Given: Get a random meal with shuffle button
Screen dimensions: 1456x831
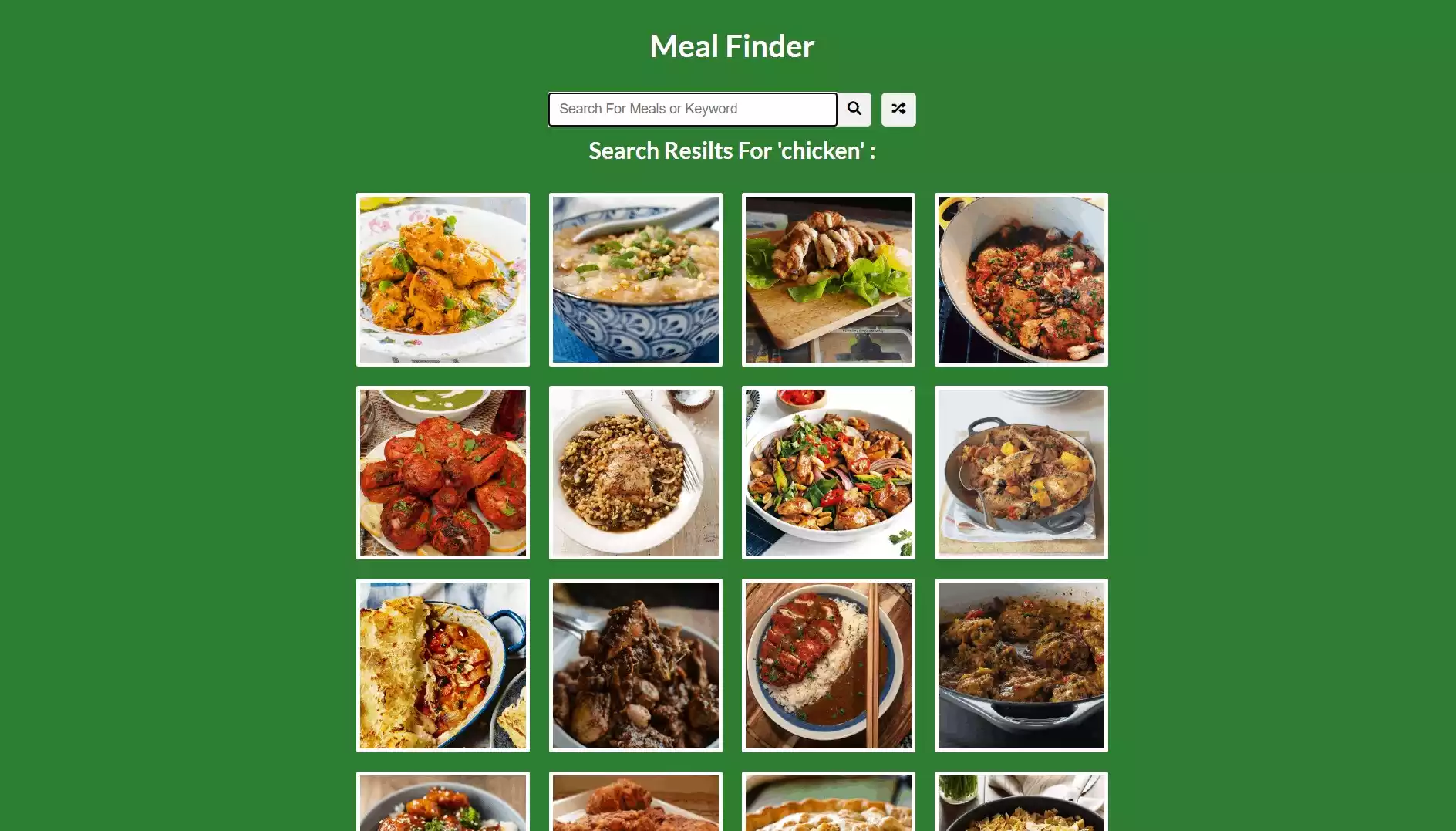Looking at the screenshot, I should 898,109.
